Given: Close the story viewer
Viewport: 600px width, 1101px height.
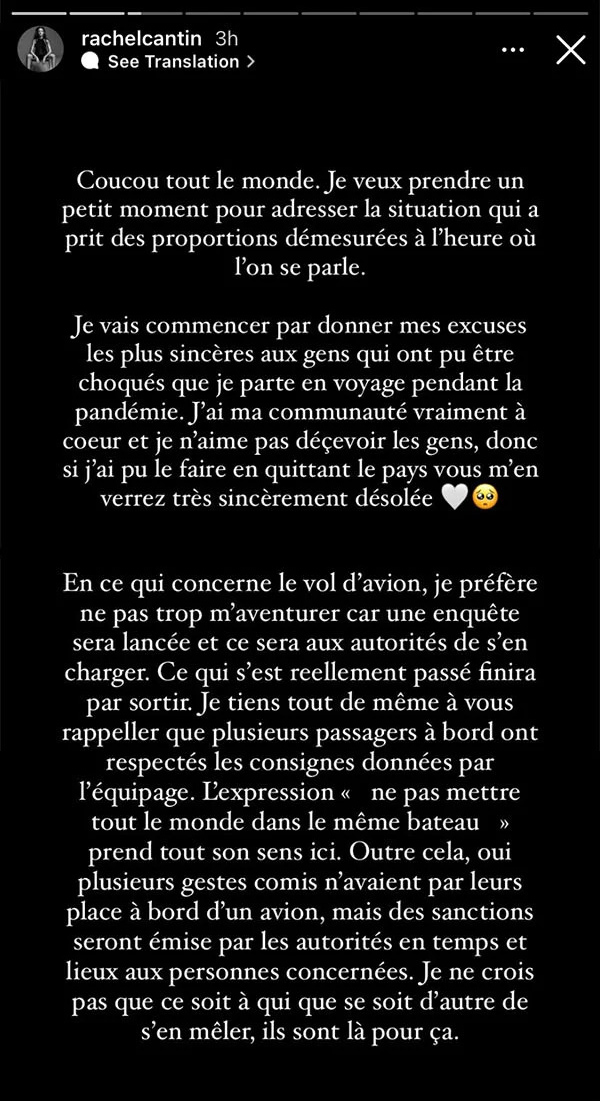Looking at the screenshot, I should click(x=570, y=50).
